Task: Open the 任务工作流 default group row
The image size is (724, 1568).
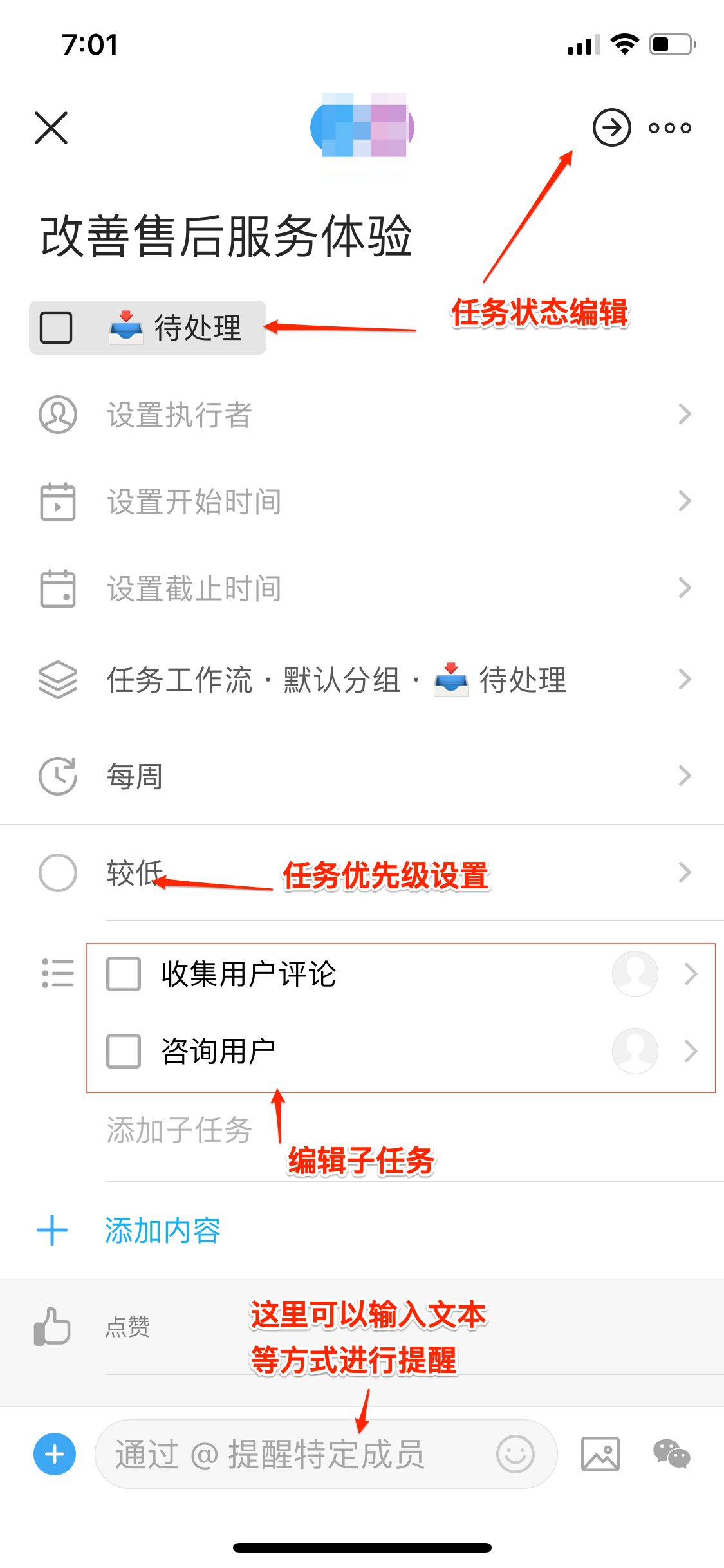Action: click(x=335, y=679)
